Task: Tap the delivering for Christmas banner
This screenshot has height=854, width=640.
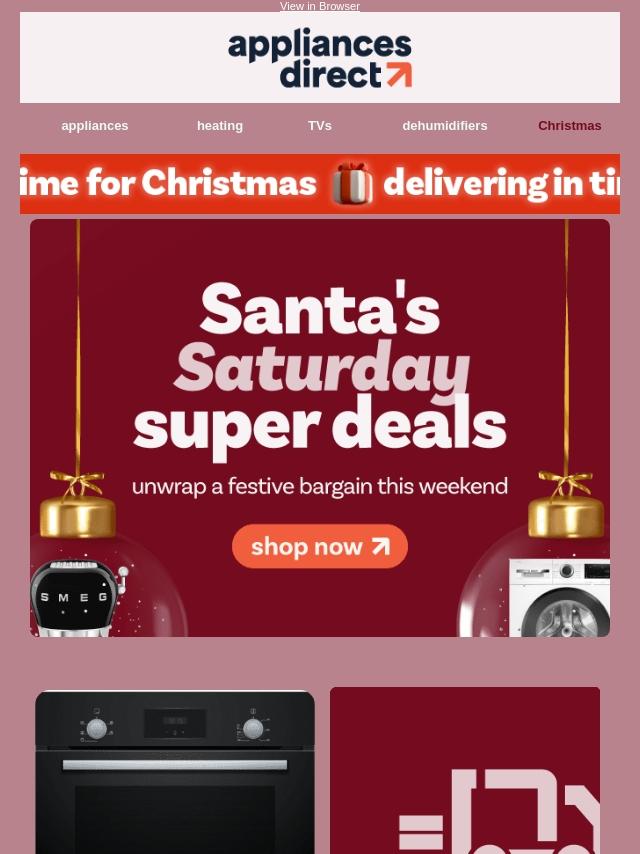Action: (x=320, y=184)
